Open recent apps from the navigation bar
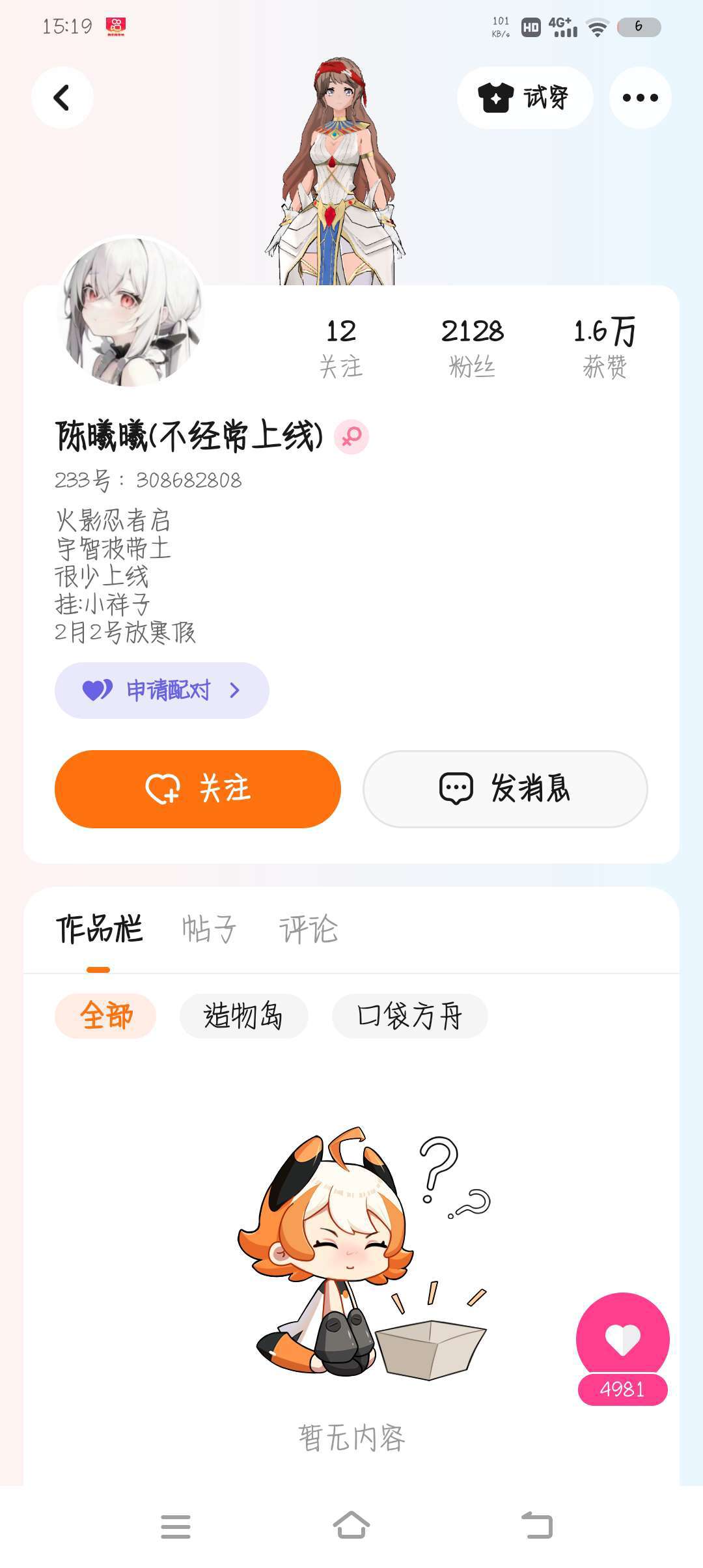This screenshot has width=703, height=1568. click(176, 1526)
